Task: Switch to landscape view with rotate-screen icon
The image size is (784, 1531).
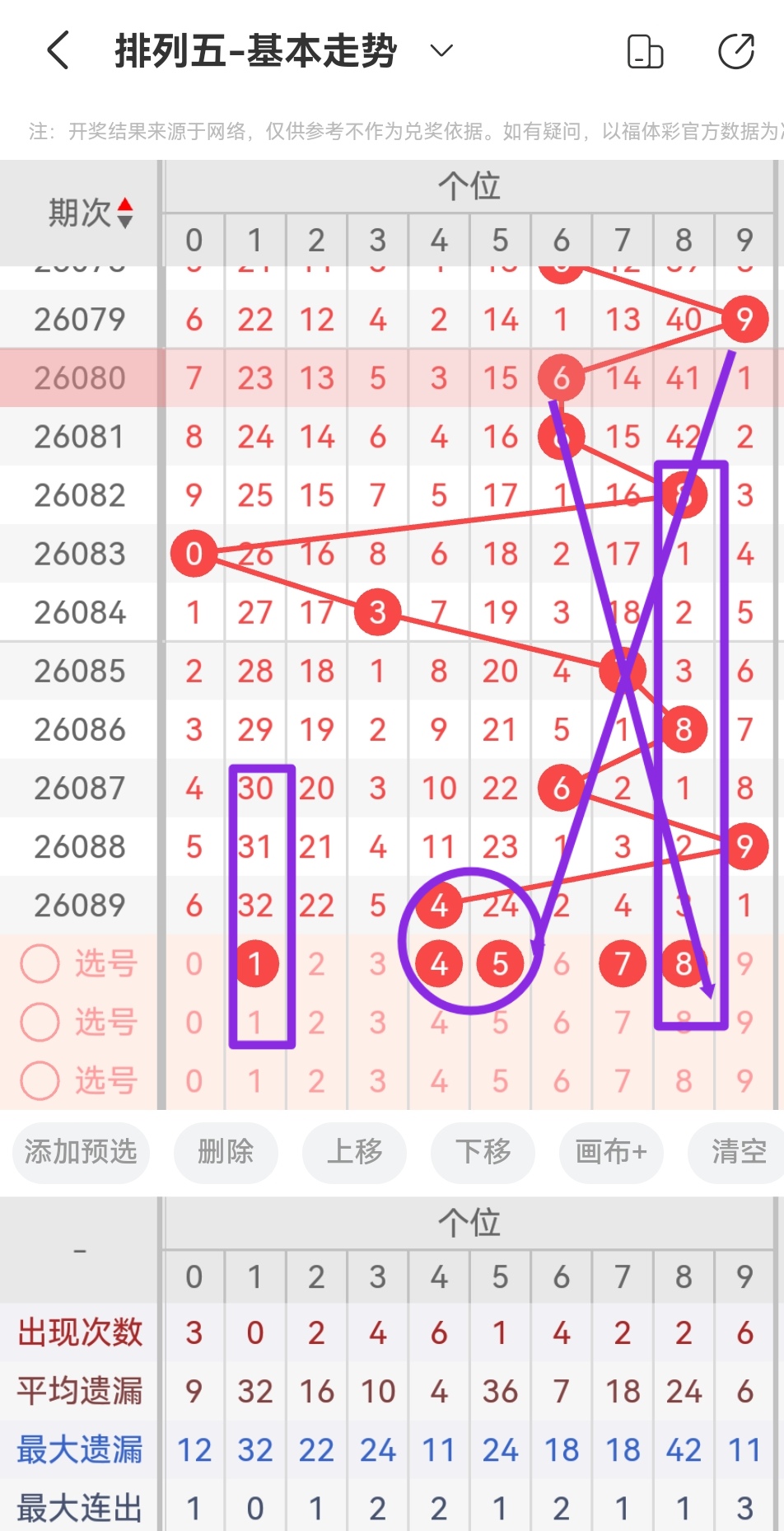Action: (646, 51)
